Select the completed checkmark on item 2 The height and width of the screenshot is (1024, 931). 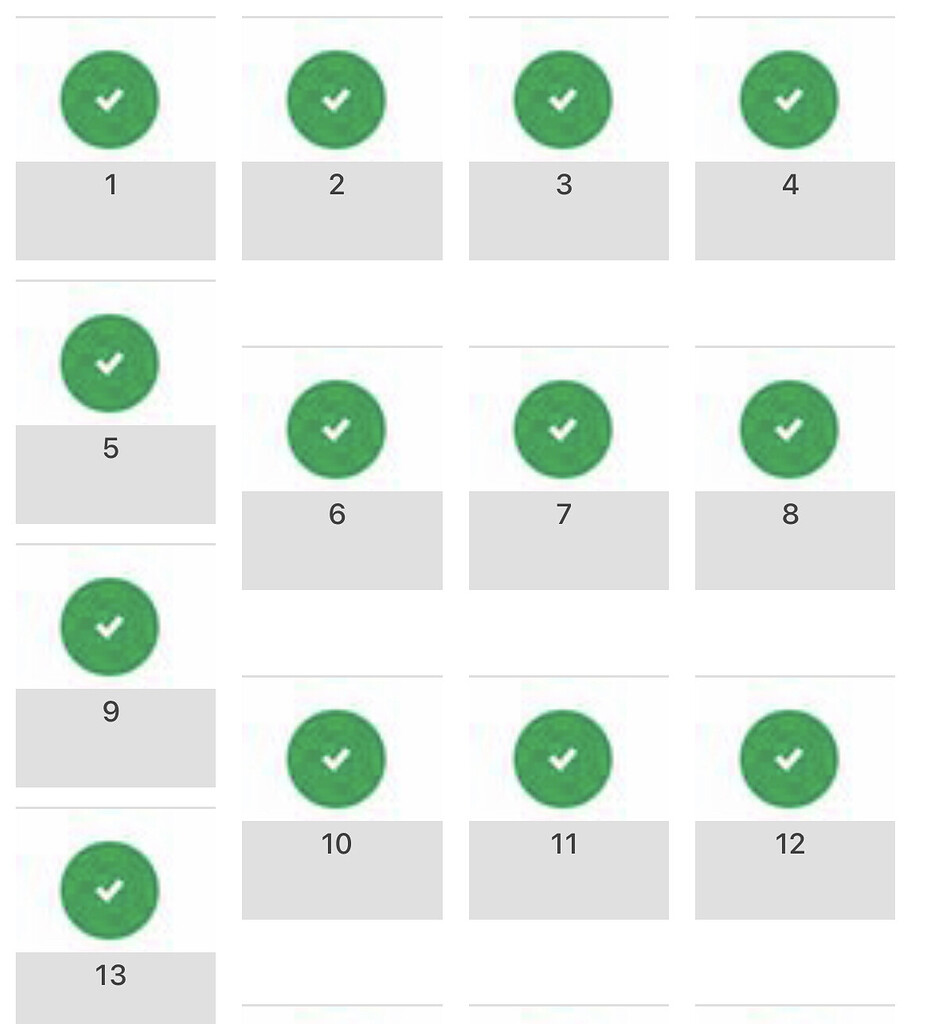coord(336,99)
